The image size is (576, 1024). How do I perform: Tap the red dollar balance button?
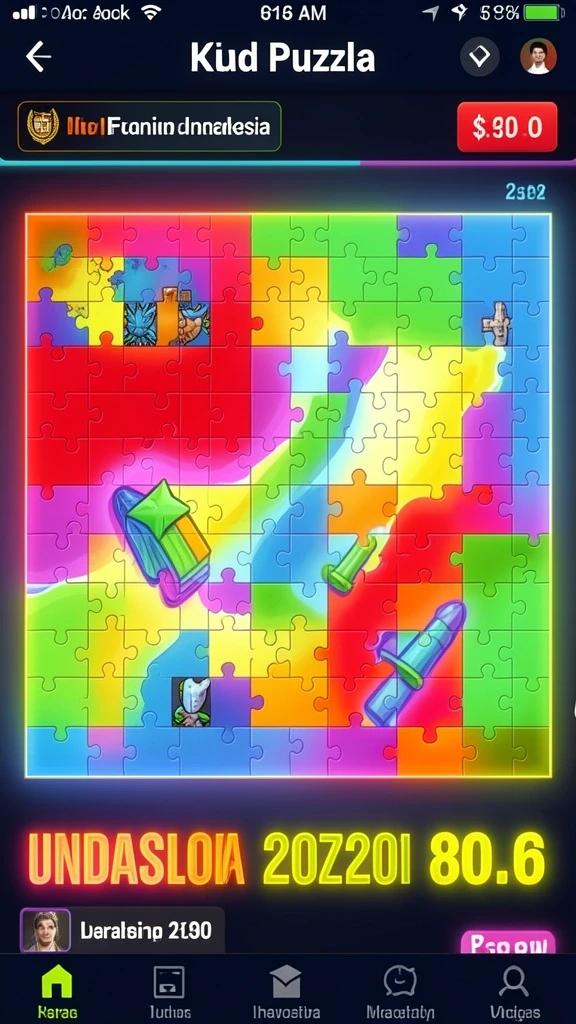507,127
